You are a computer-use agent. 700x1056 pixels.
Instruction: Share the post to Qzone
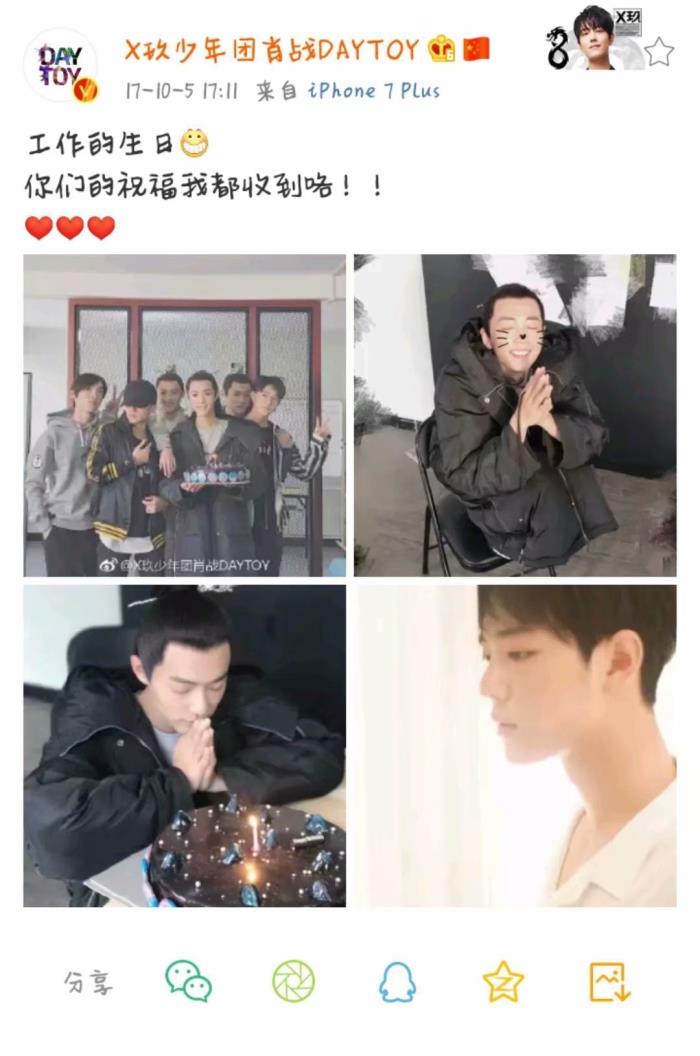click(x=503, y=981)
